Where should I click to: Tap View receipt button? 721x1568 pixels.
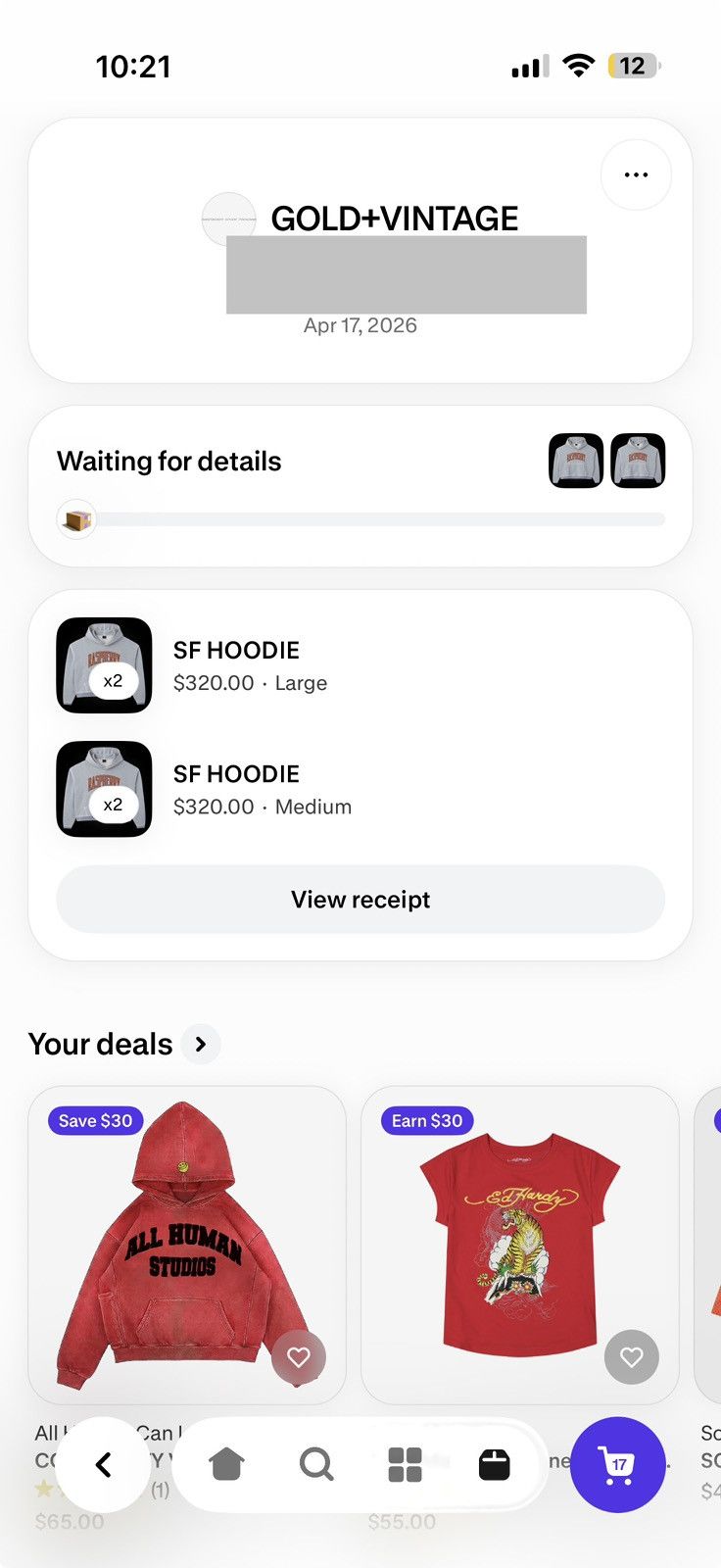point(360,900)
